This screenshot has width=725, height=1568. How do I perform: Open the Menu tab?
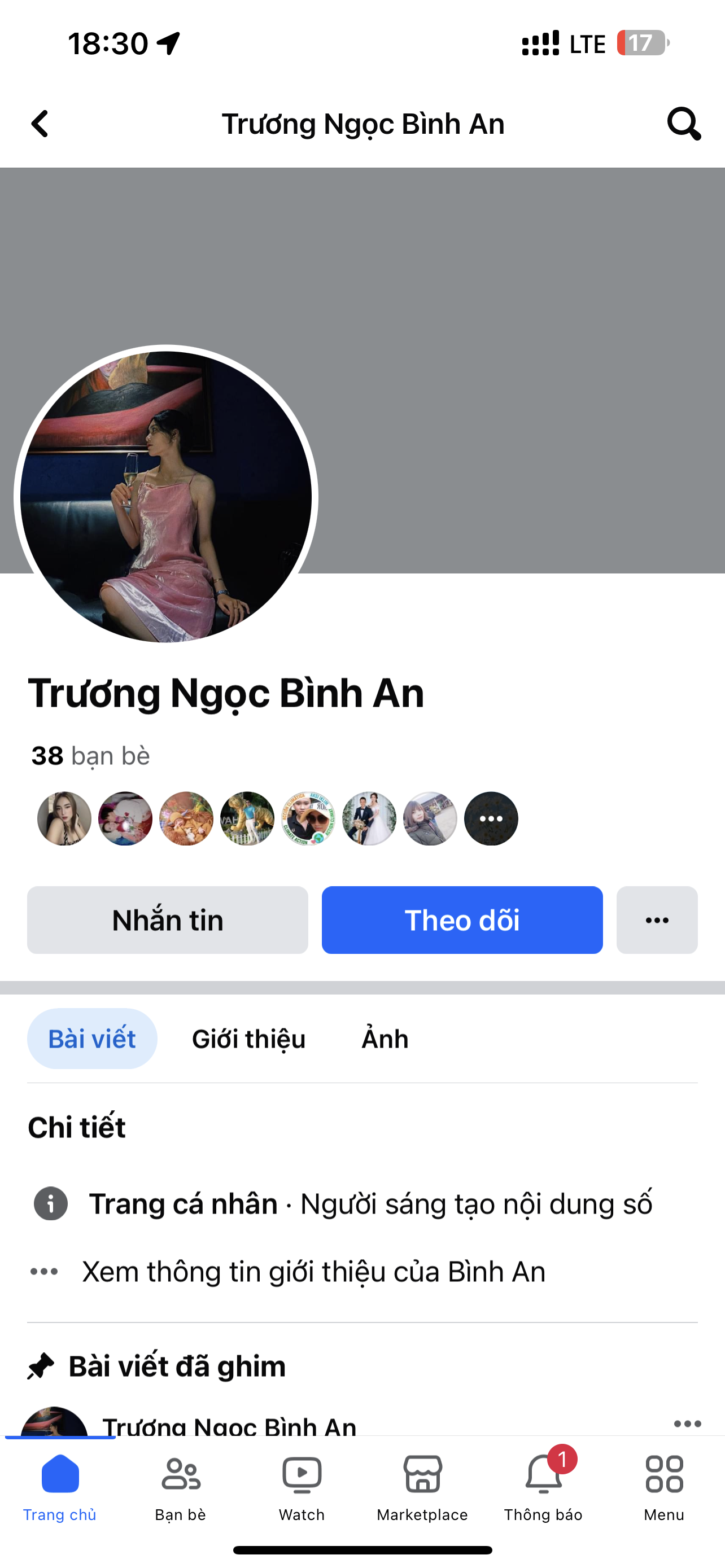tap(664, 1486)
